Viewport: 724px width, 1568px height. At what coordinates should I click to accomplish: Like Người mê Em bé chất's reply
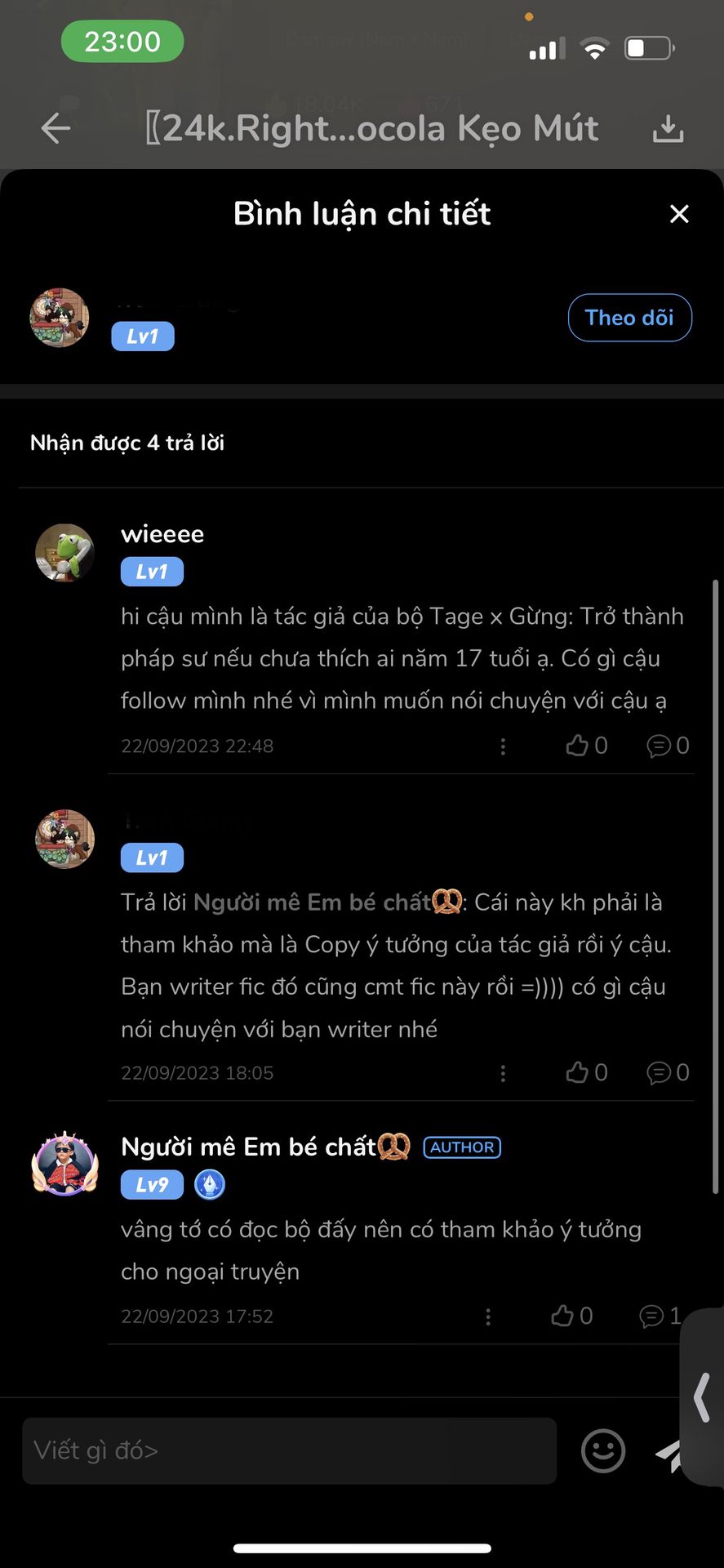point(562,1316)
